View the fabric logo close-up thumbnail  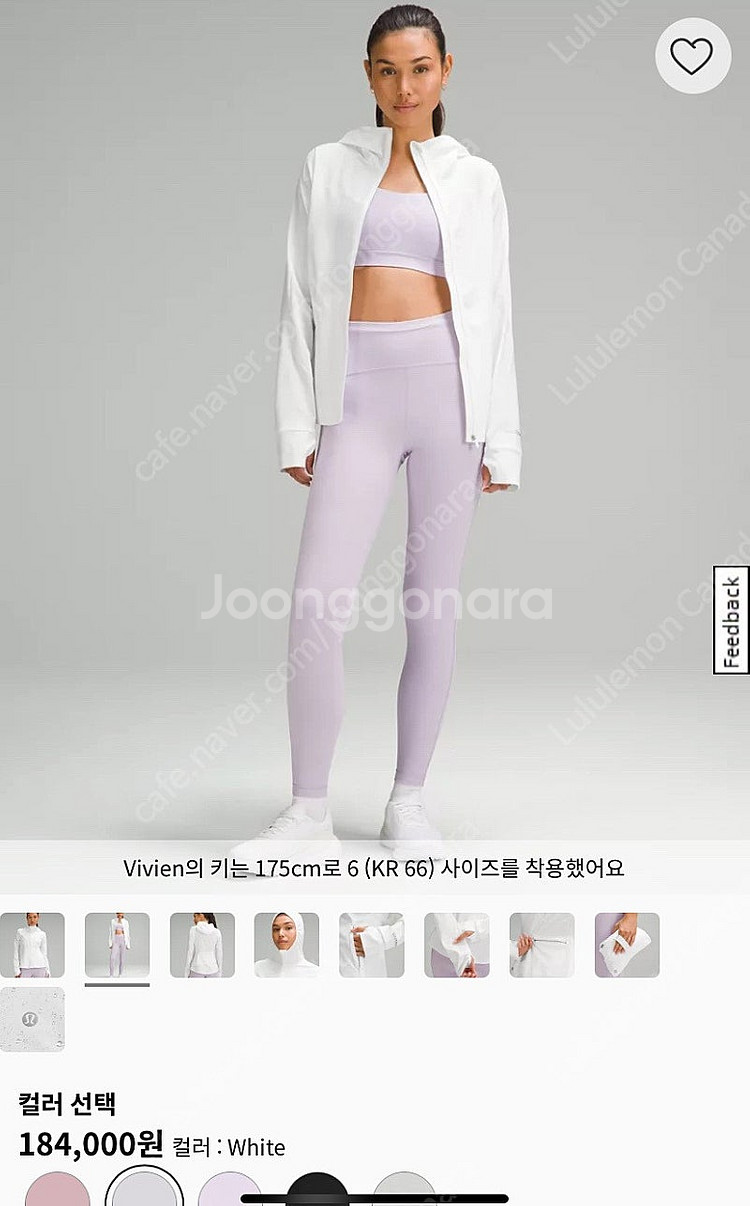pos(32,1019)
